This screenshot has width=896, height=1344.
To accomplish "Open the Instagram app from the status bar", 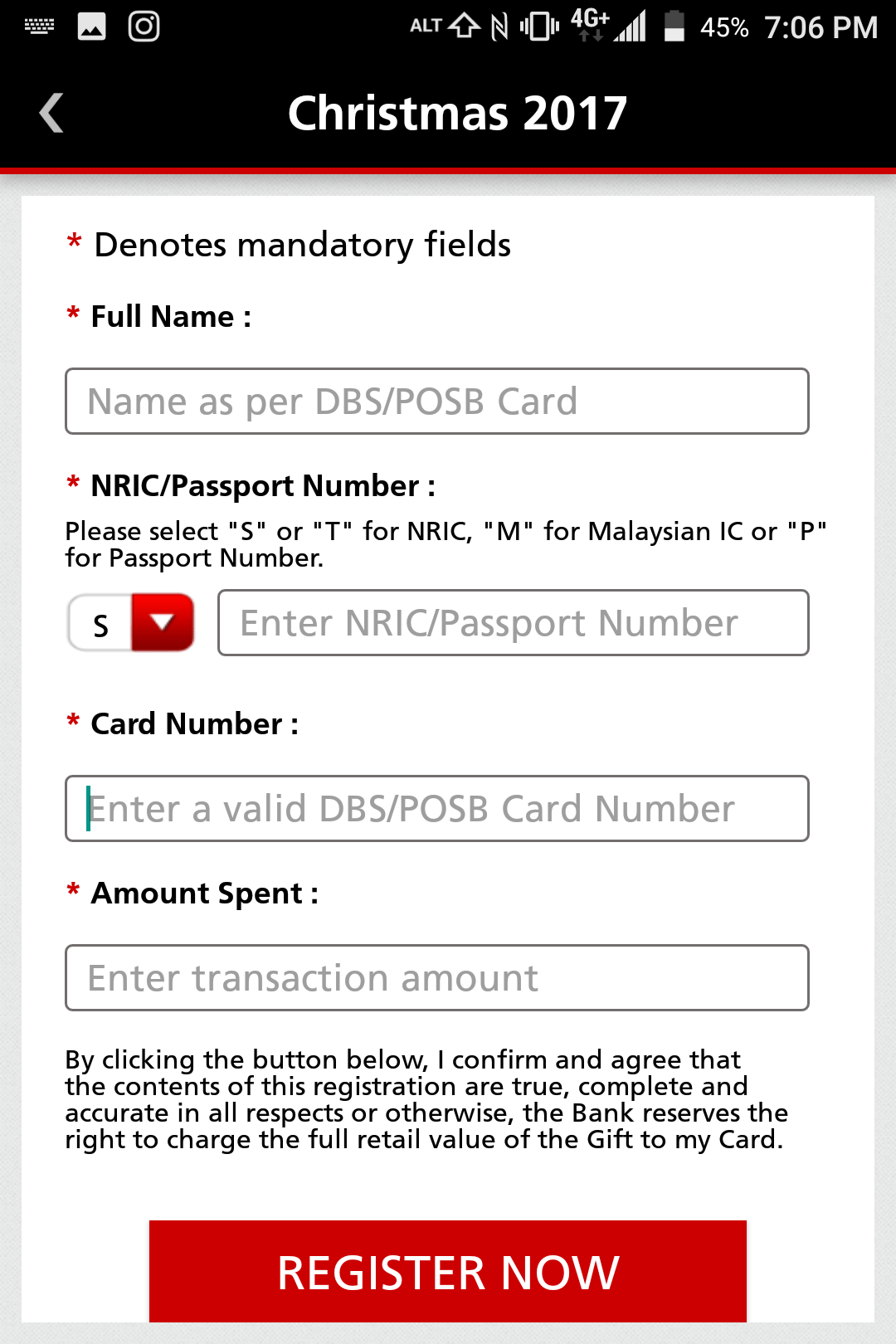I will tap(142, 27).
